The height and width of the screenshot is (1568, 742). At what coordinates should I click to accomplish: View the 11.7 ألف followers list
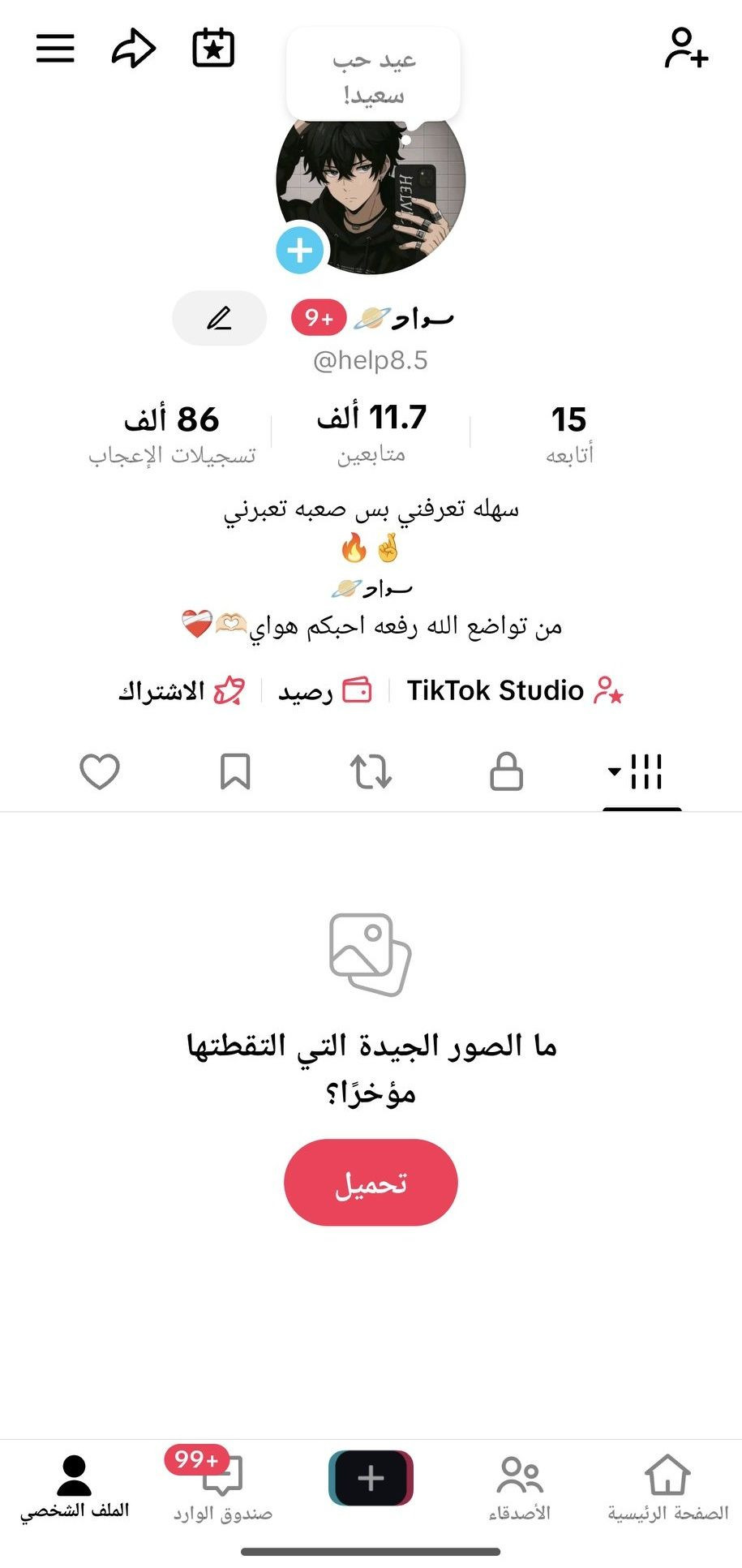[x=371, y=434]
